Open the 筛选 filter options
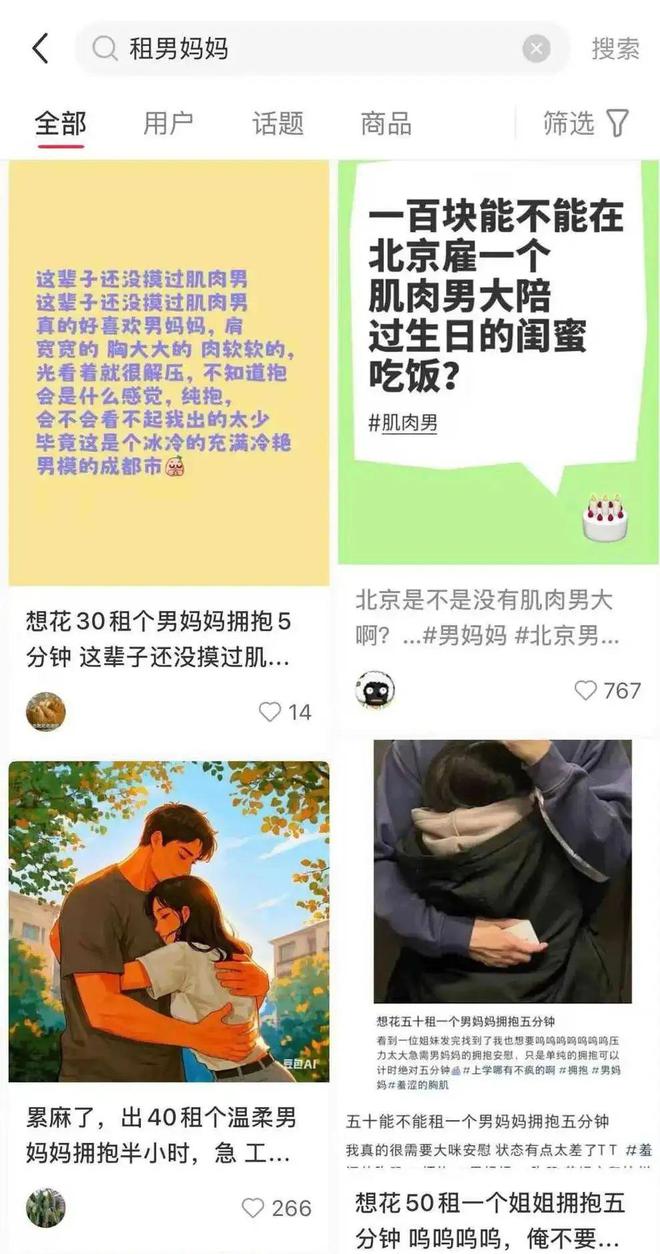The width and height of the screenshot is (660, 1254). (586, 123)
